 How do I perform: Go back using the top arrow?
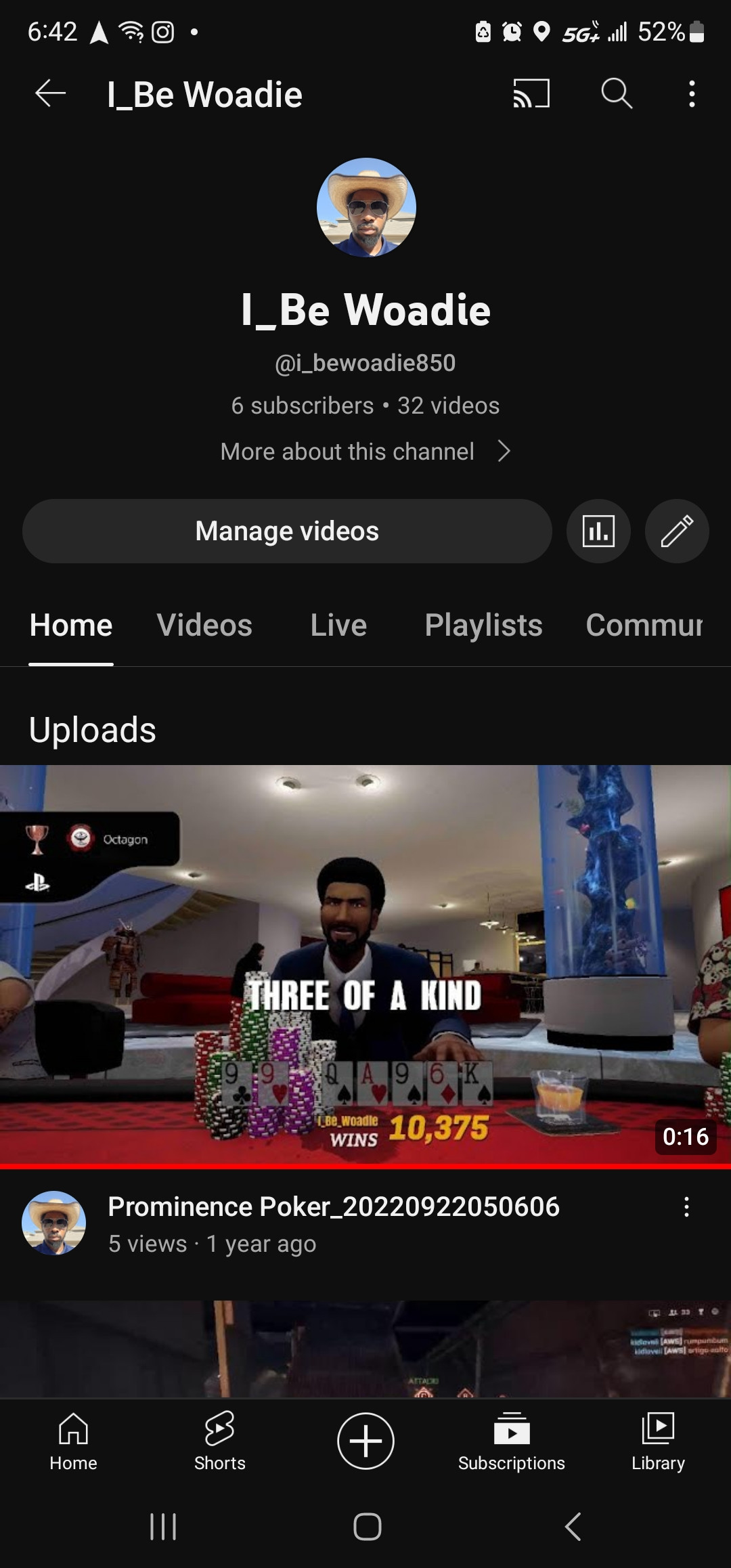[x=50, y=93]
